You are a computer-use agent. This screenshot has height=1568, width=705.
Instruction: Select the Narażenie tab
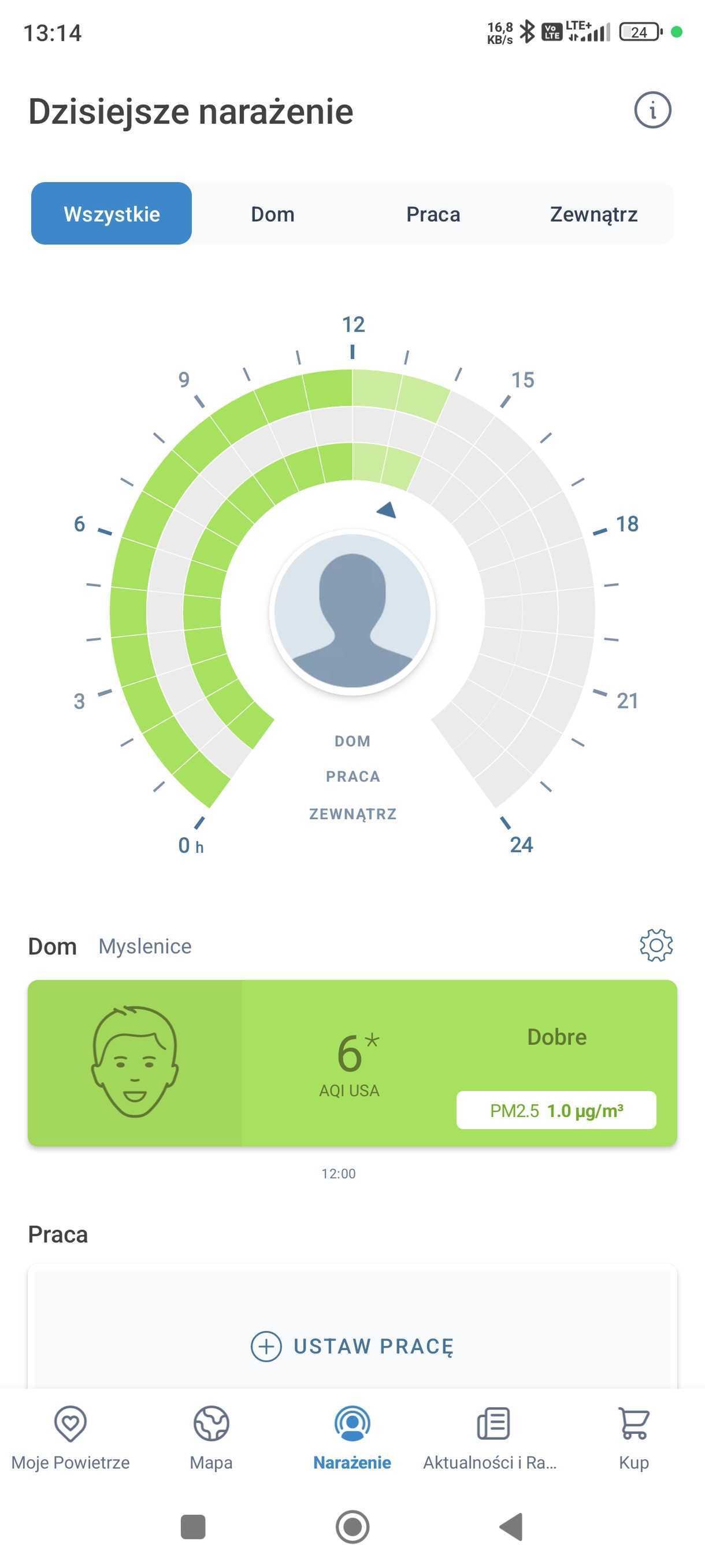tap(352, 1437)
